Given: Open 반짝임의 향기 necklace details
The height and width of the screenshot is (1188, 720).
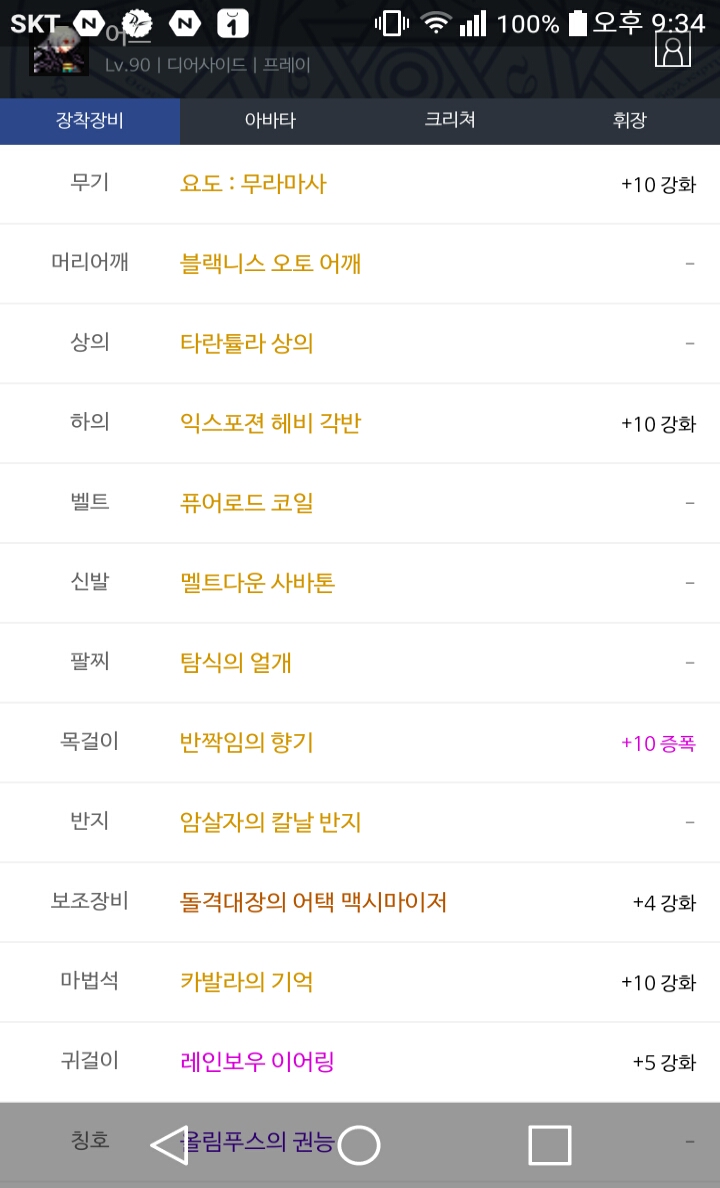Looking at the screenshot, I should coord(246,742).
